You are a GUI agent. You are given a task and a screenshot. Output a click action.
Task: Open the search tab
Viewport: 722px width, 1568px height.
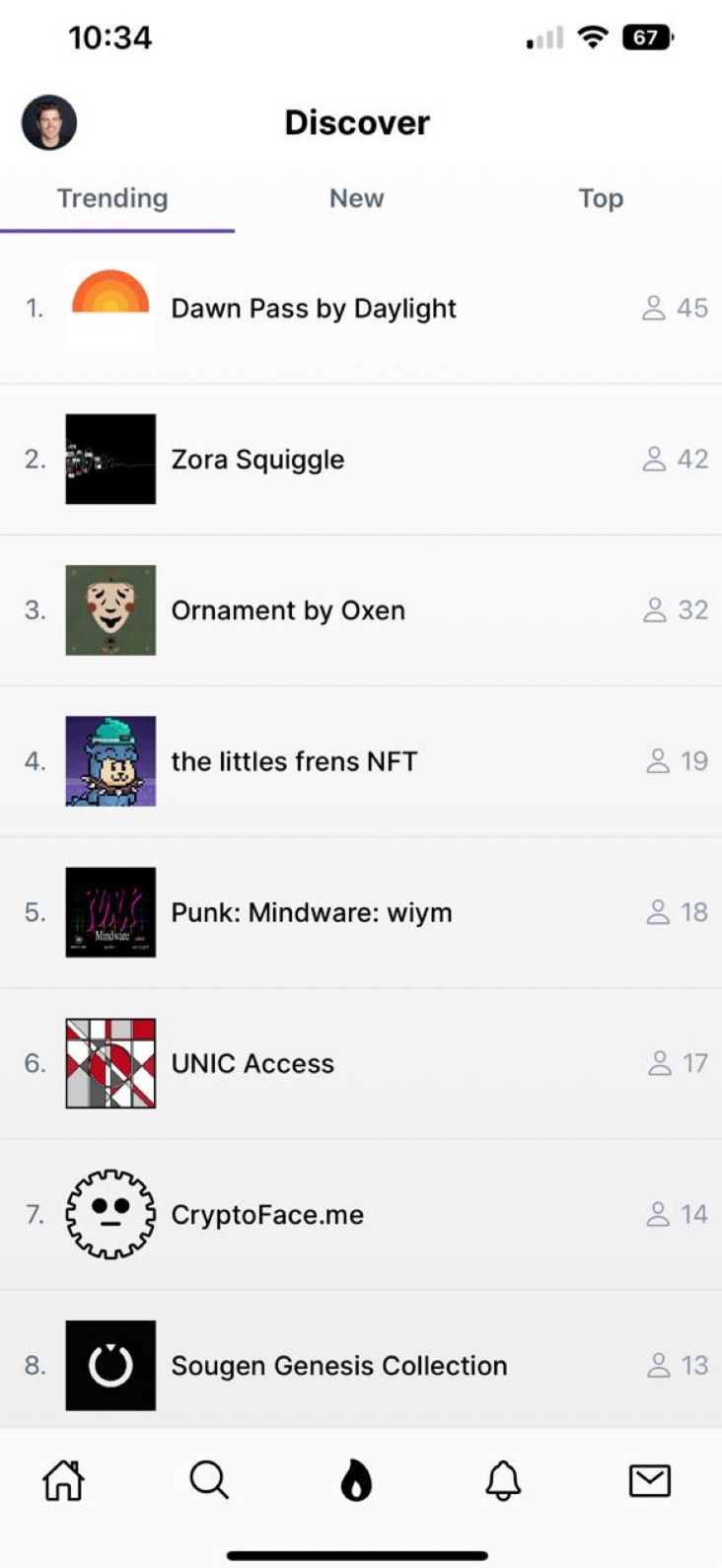[209, 1480]
